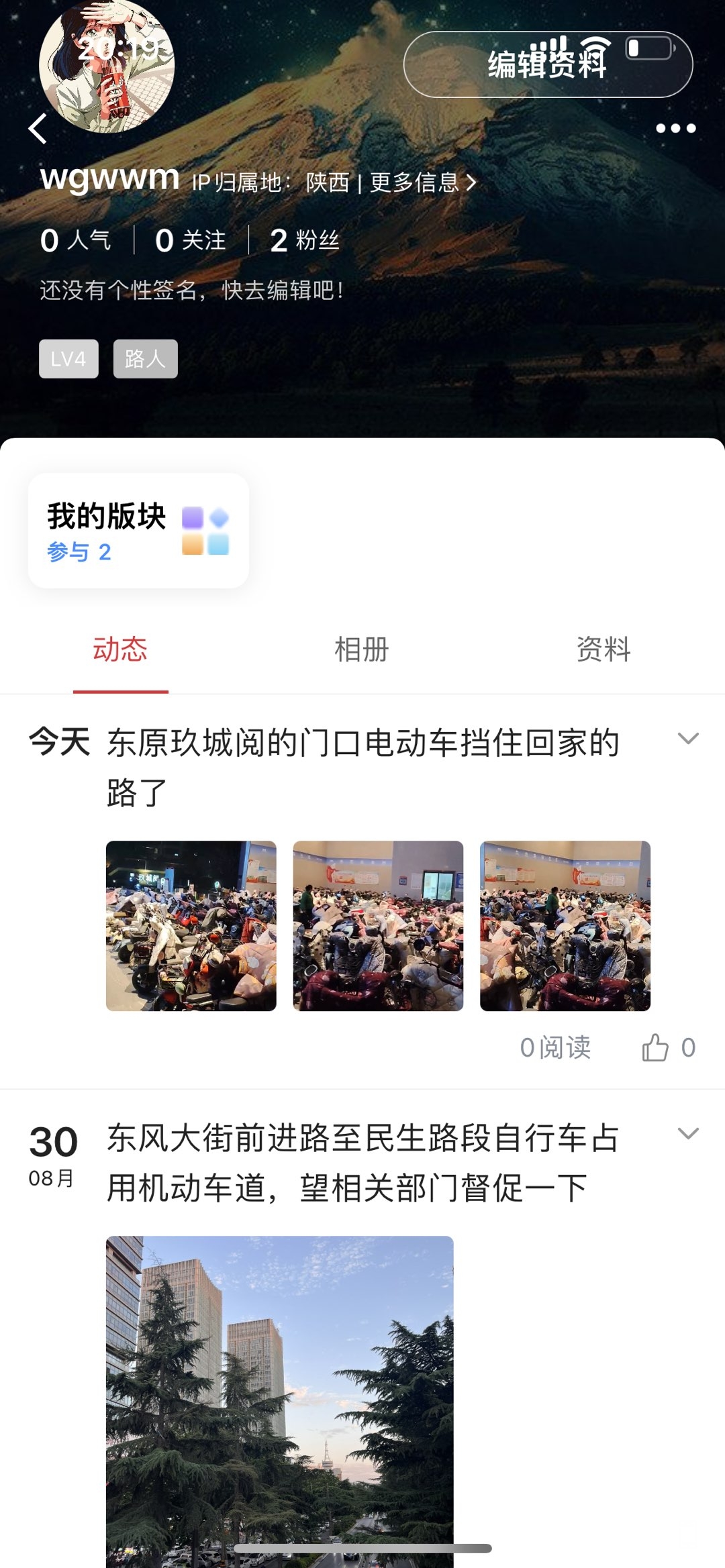Like today's post with thumbs-up icon
Viewport: 725px width, 1568px height.
coord(656,1047)
